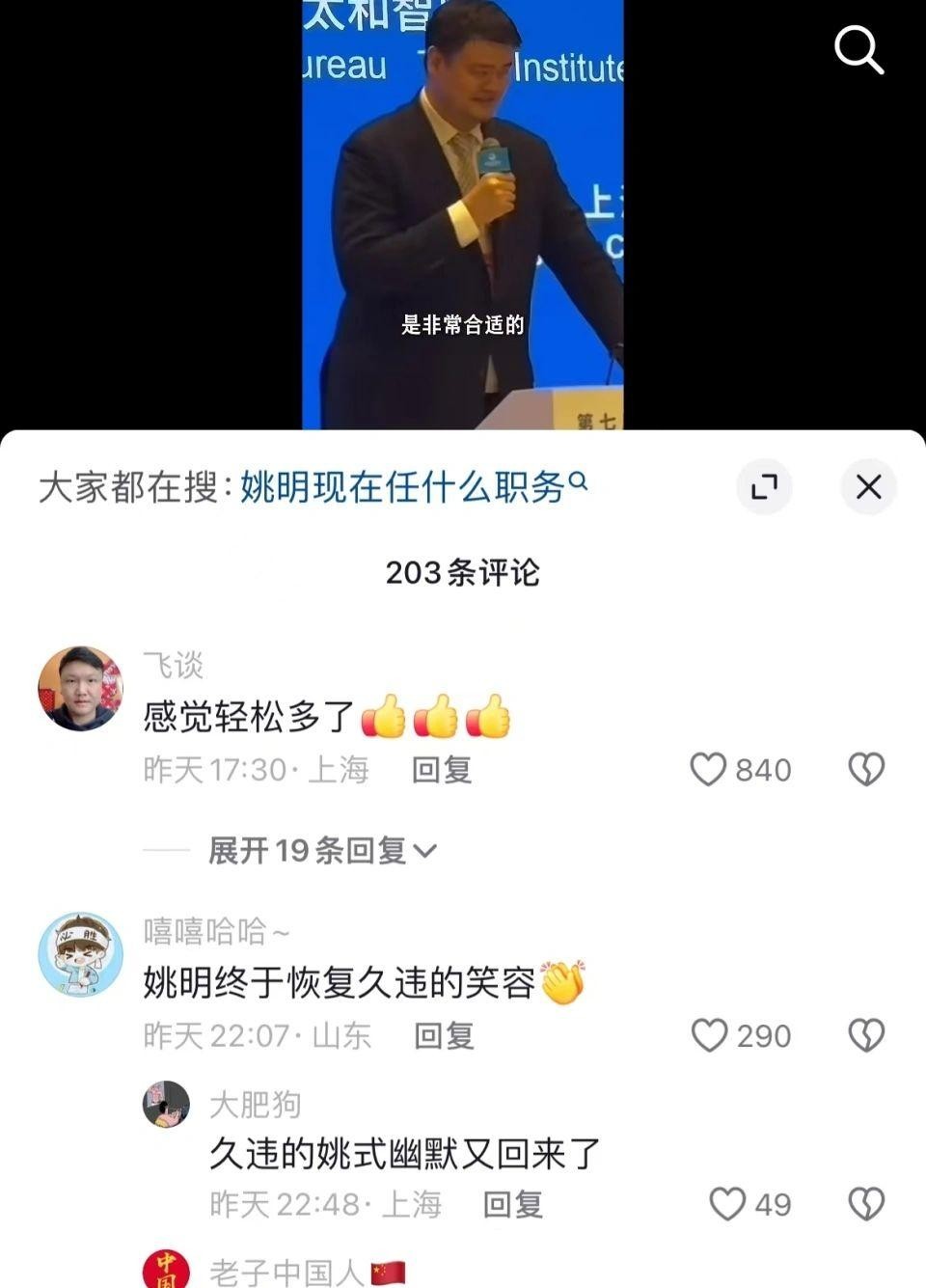This screenshot has height=1288, width=926.
Task: Like 嘻嘻哈哈~'s comment with 290 likes
Action: click(710, 1035)
